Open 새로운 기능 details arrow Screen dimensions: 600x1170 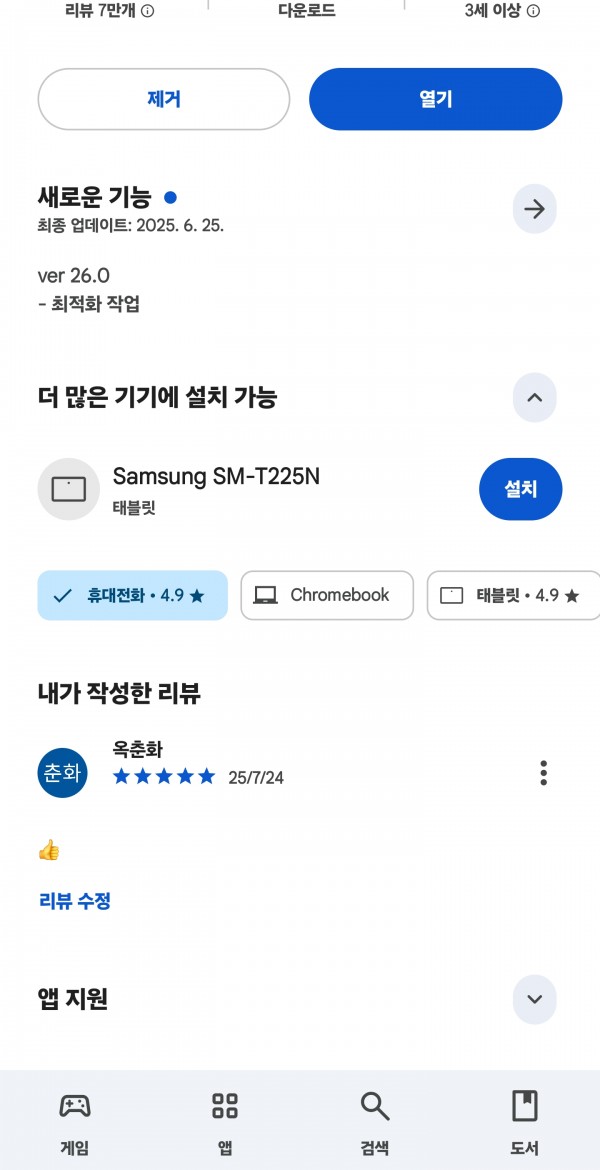[x=534, y=209]
